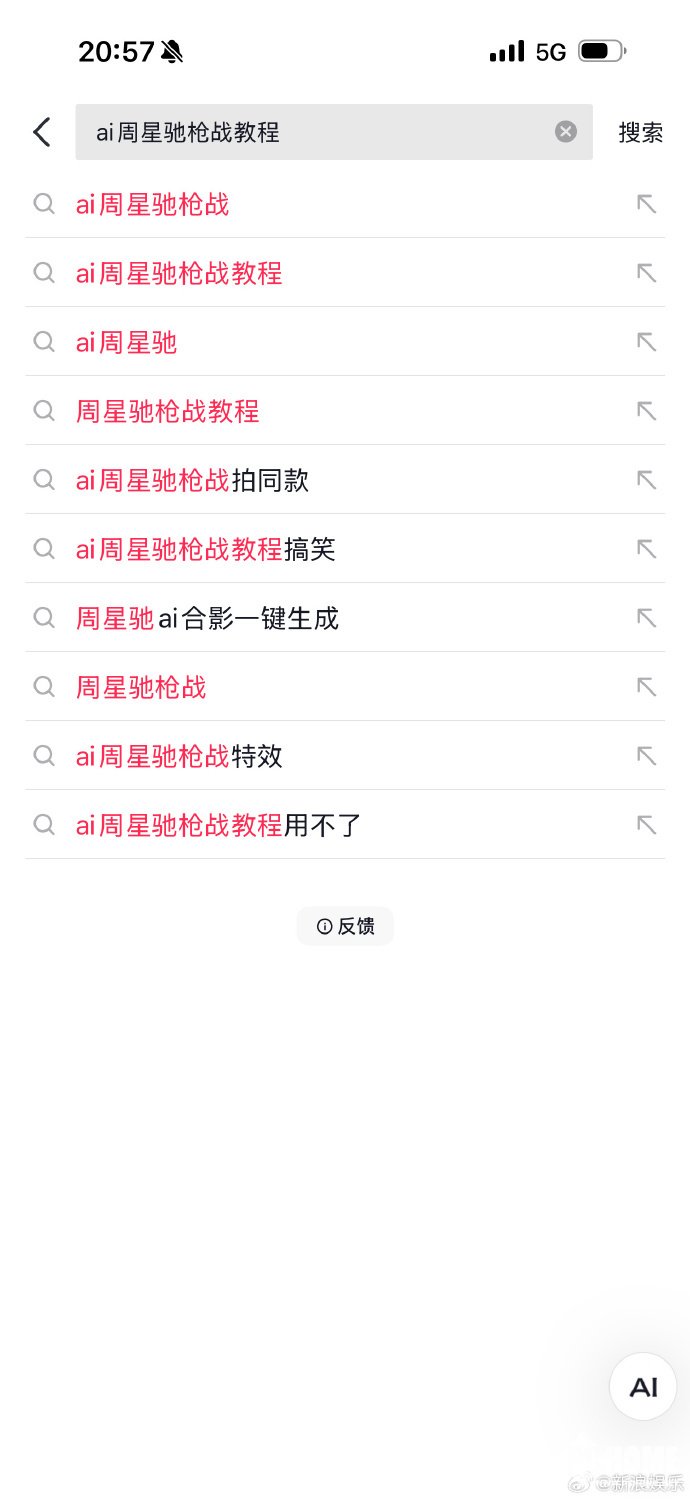Viewport: 690px width, 1499px height.
Task: Tap the 反馈 feedback button
Action: coord(345,926)
